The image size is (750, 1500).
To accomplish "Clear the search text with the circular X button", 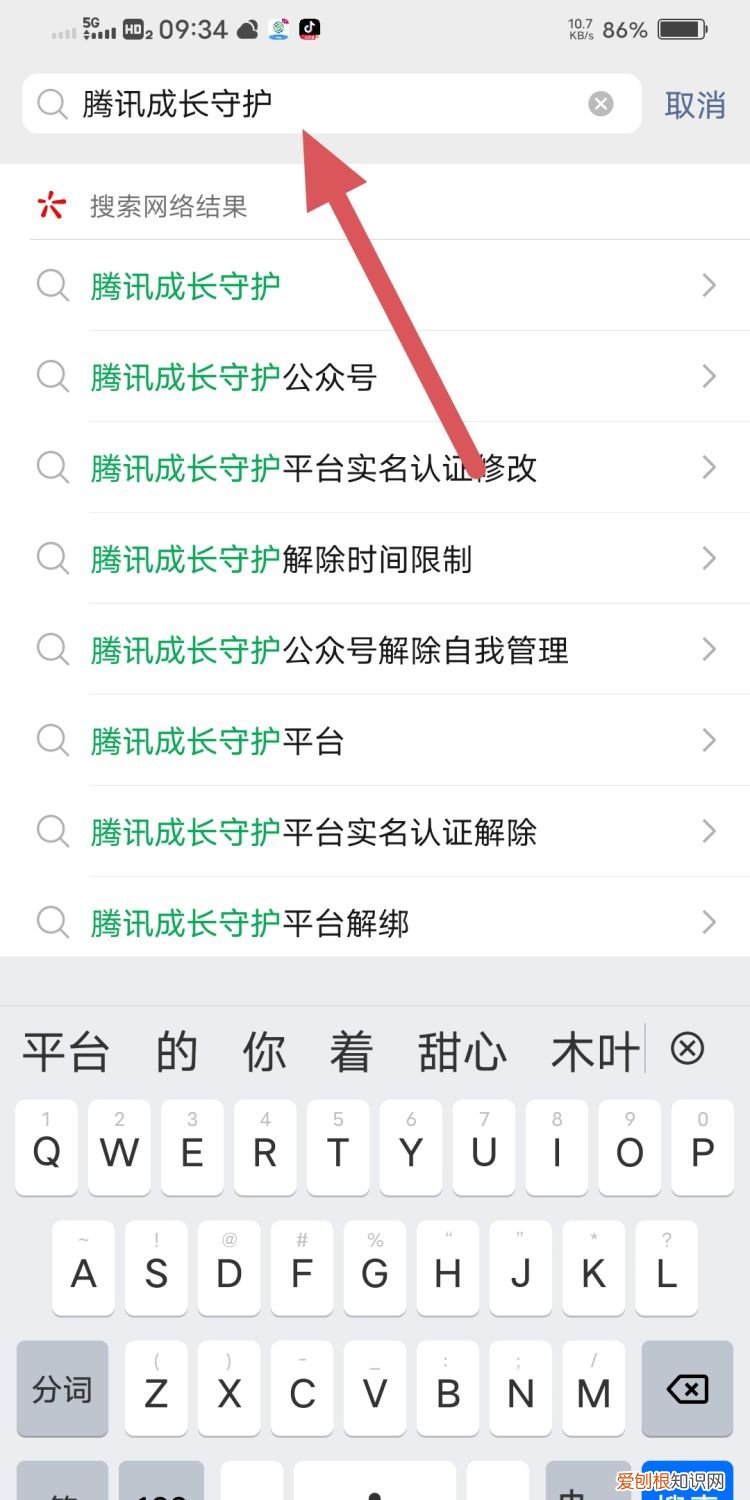I will pyautogui.click(x=600, y=104).
